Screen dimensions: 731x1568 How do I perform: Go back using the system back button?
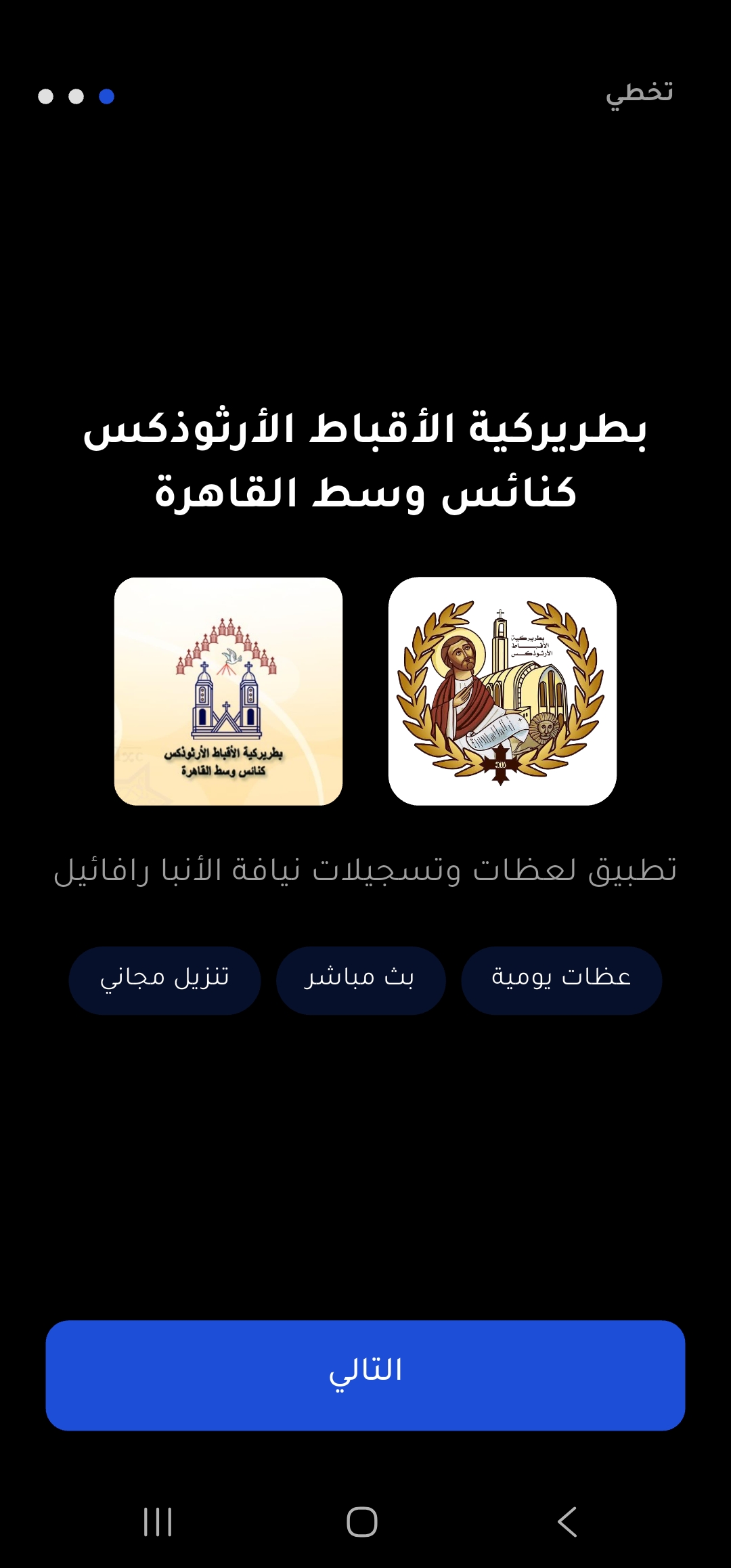(x=567, y=1522)
